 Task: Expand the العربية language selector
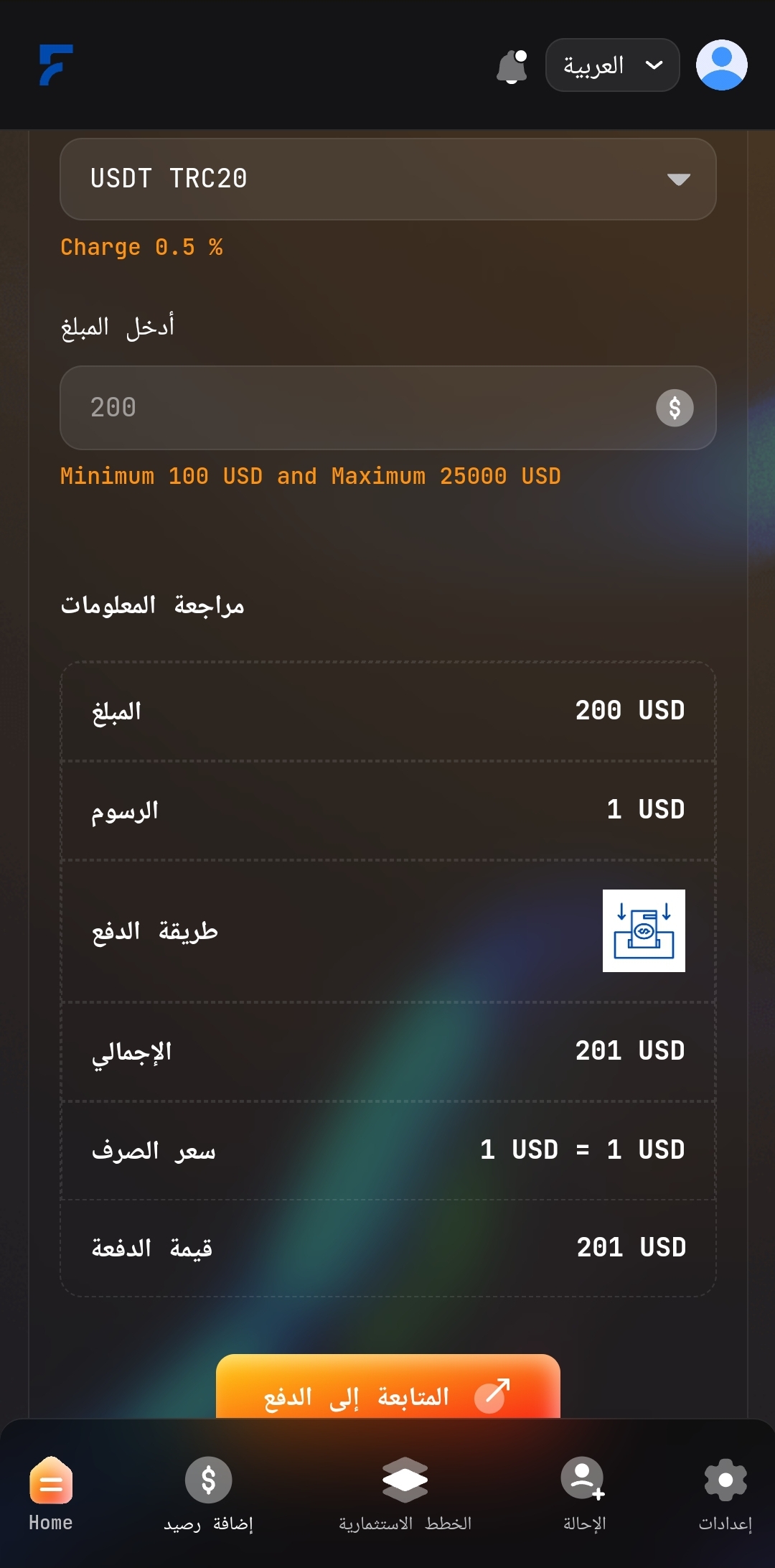click(x=612, y=65)
